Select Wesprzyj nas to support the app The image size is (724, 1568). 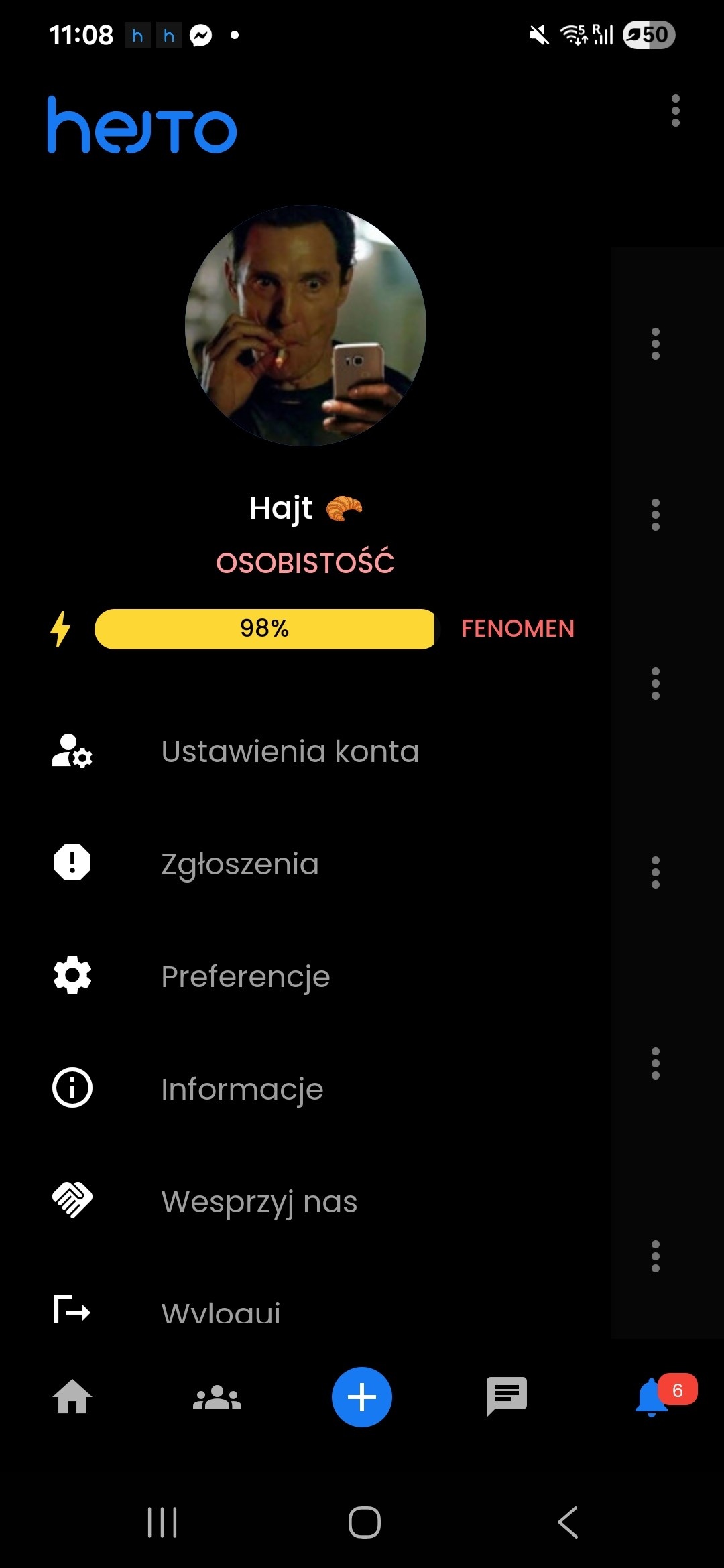point(259,1201)
